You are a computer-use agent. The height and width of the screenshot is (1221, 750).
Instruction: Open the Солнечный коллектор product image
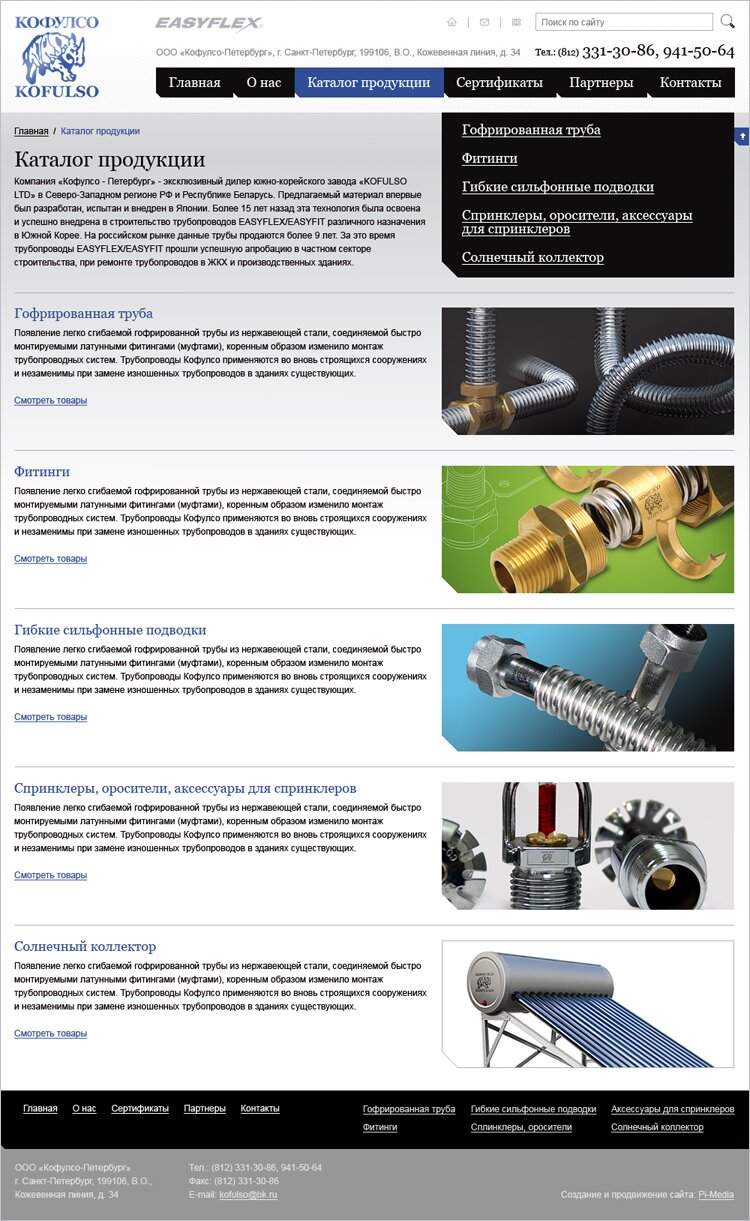pos(588,1004)
